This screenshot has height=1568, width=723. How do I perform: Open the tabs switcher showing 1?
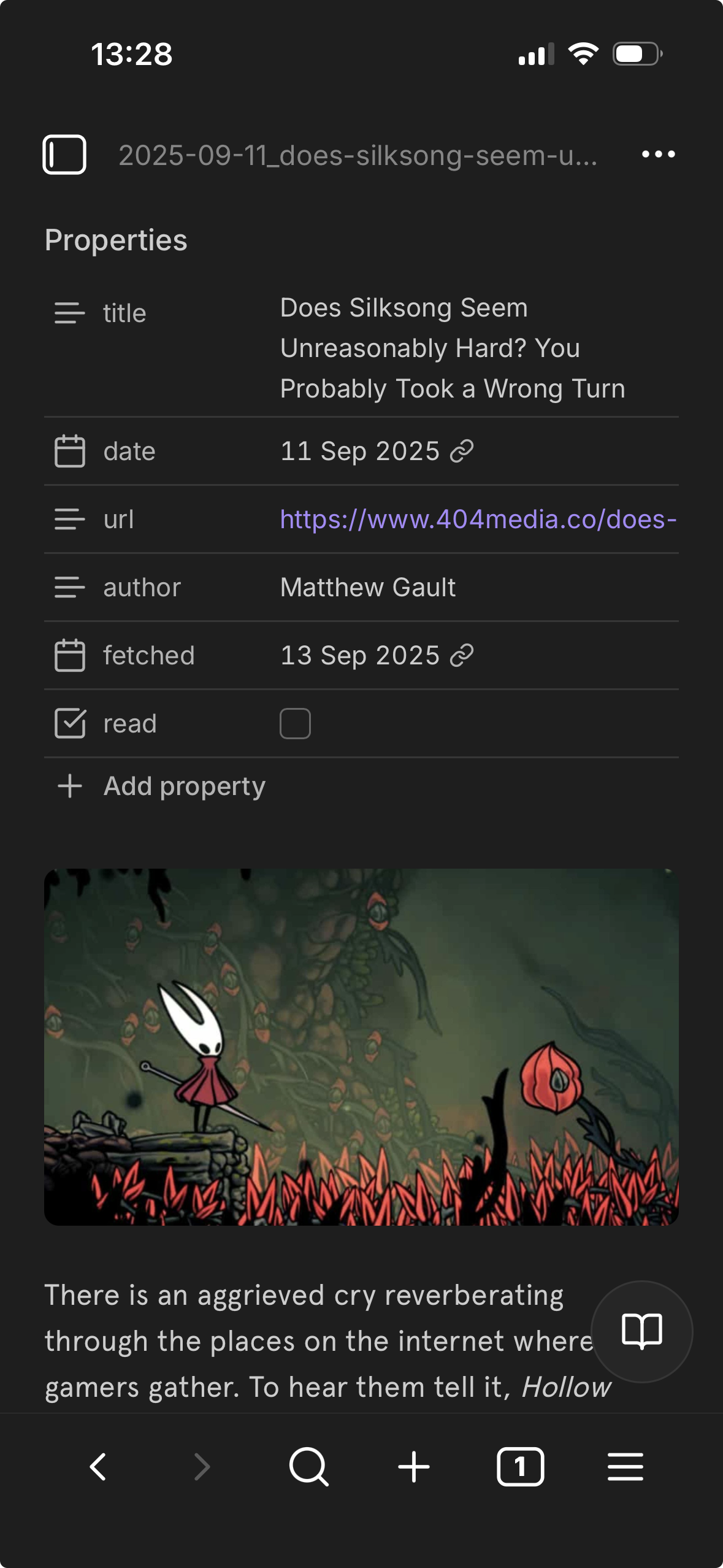(520, 1467)
